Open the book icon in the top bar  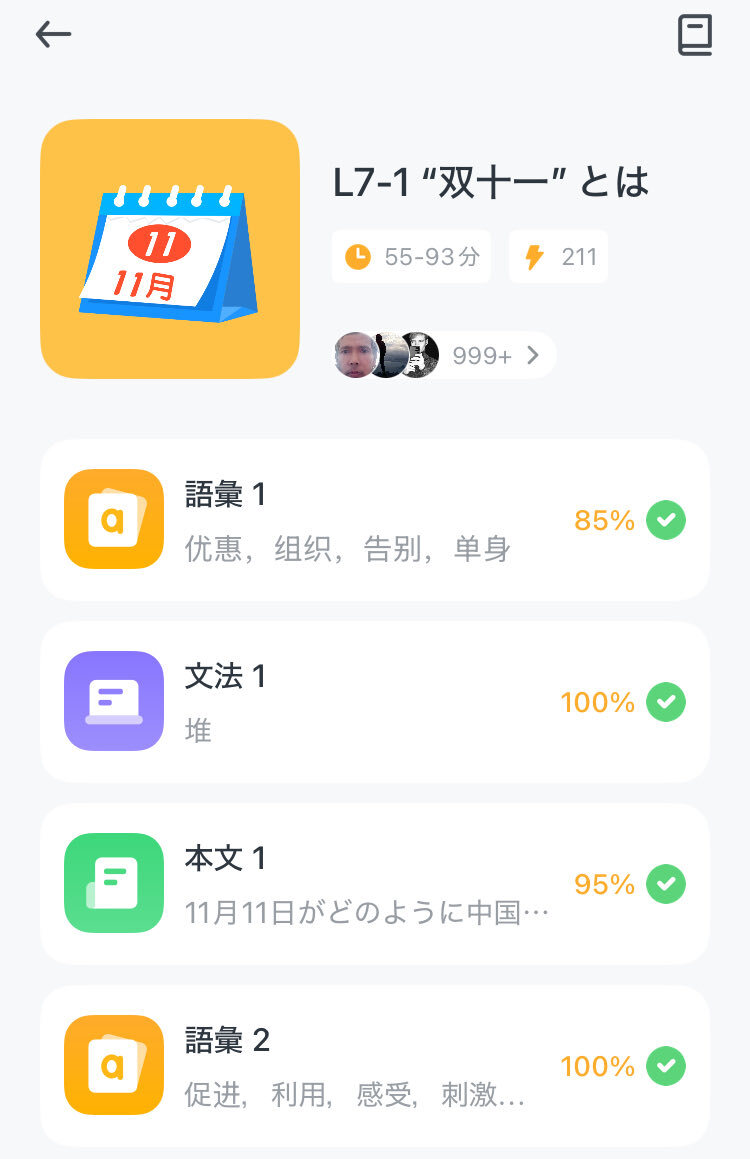tap(695, 35)
